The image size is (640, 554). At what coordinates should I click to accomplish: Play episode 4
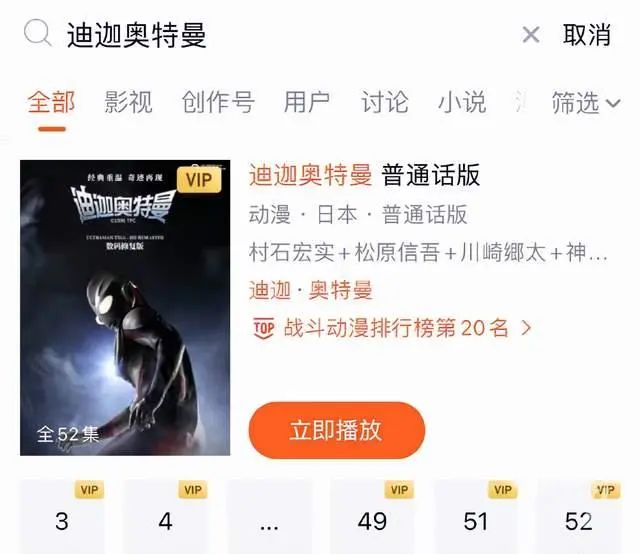click(x=165, y=521)
